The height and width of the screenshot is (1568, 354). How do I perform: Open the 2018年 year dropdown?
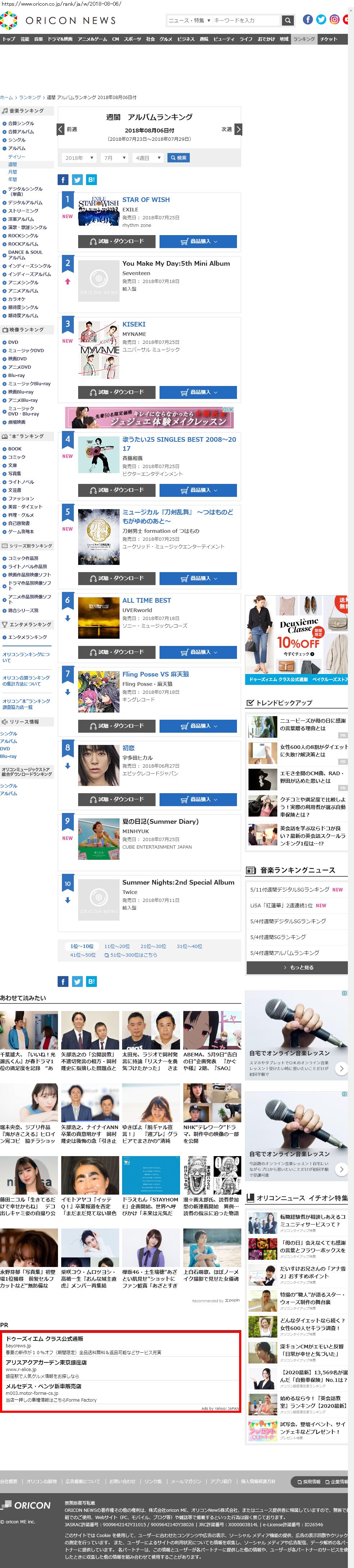(x=79, y=158)
